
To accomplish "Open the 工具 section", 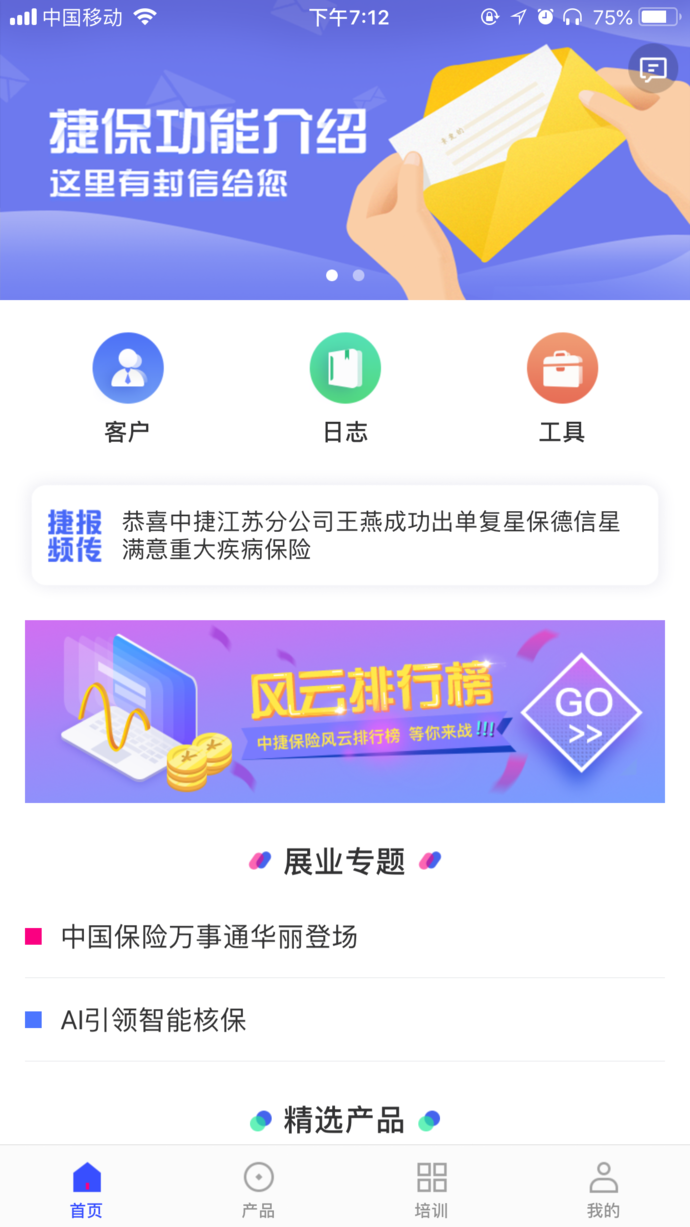I will (x=562, y=388).
